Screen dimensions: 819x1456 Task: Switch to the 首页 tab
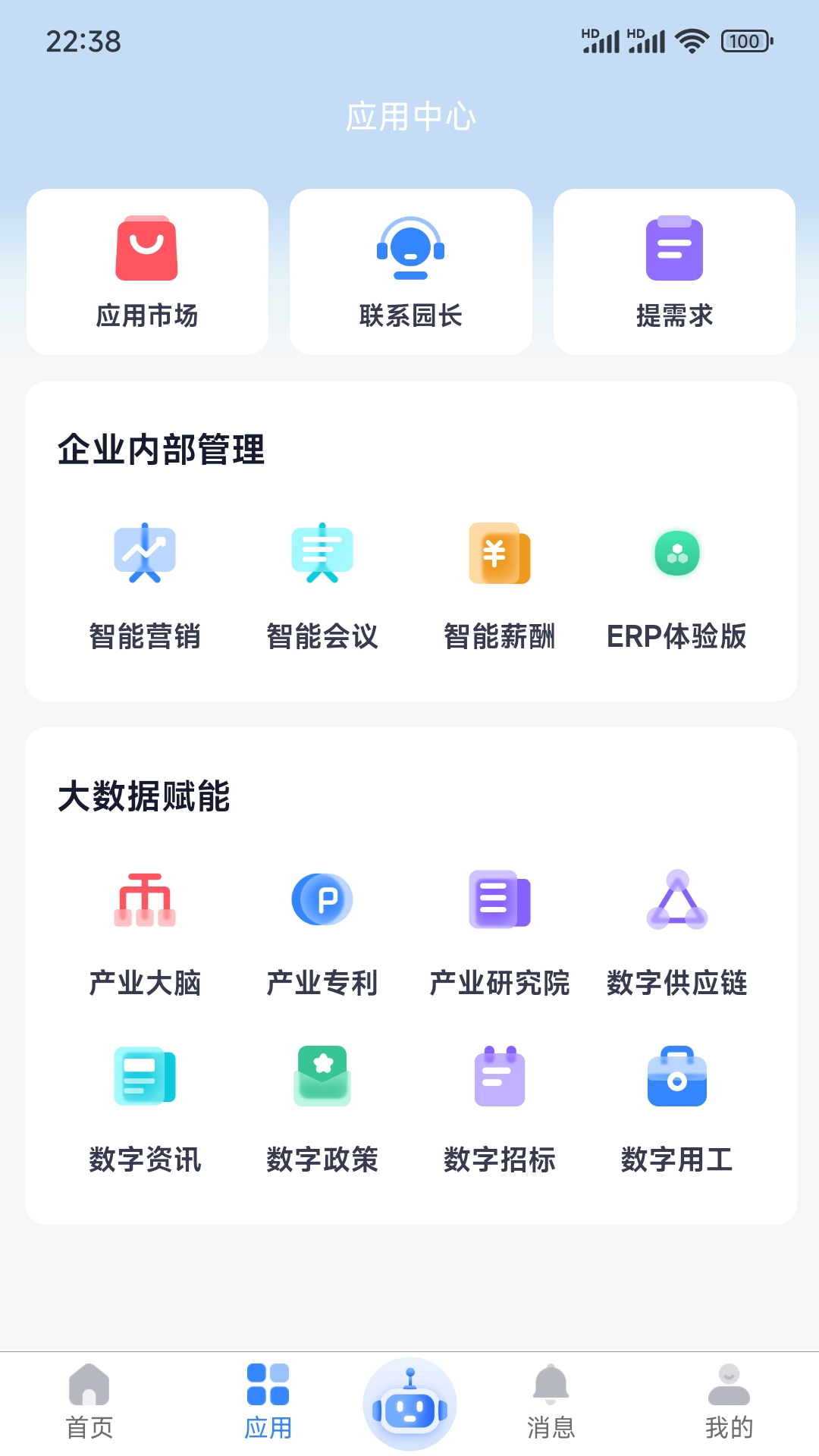(89, 1403)
